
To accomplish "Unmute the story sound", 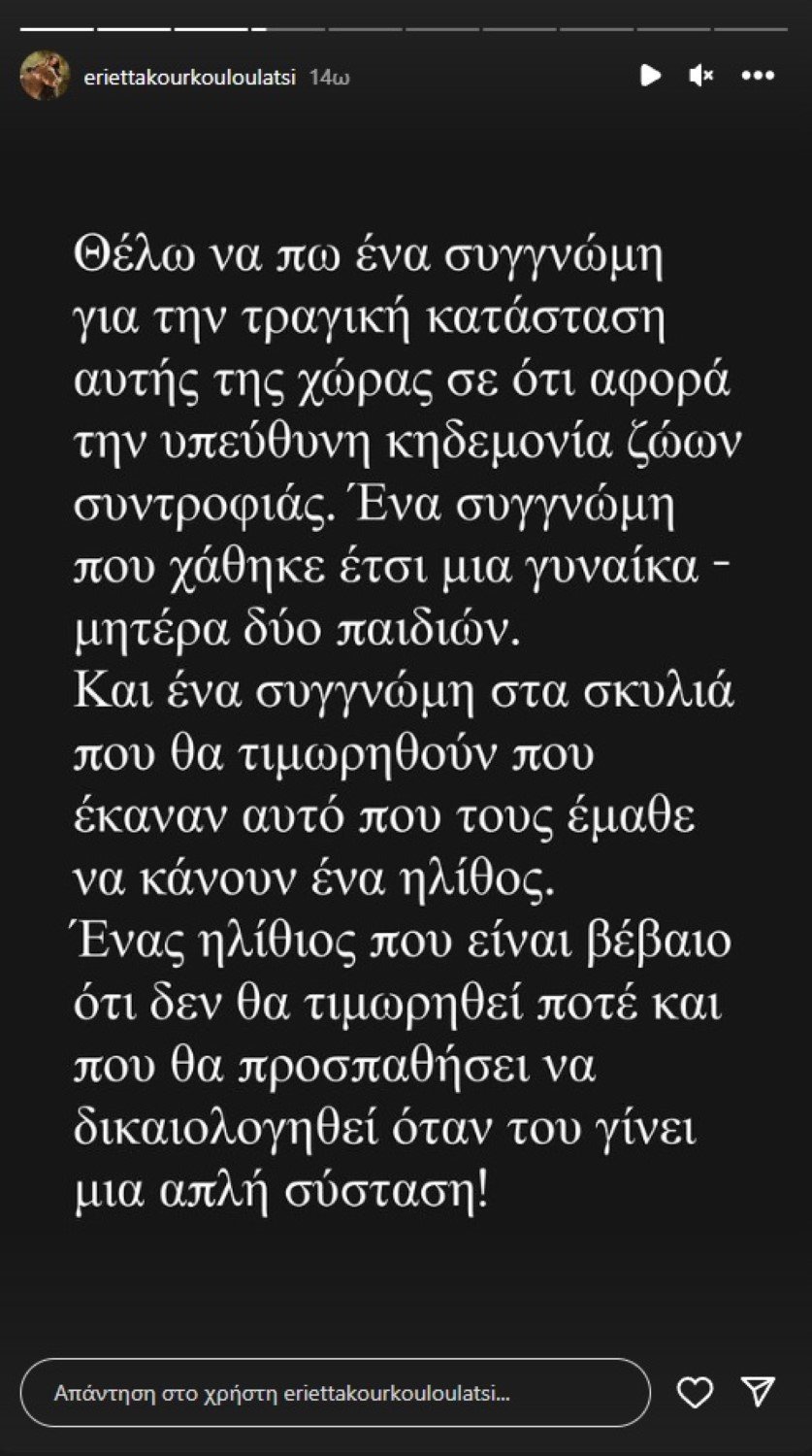I will 701,76.
